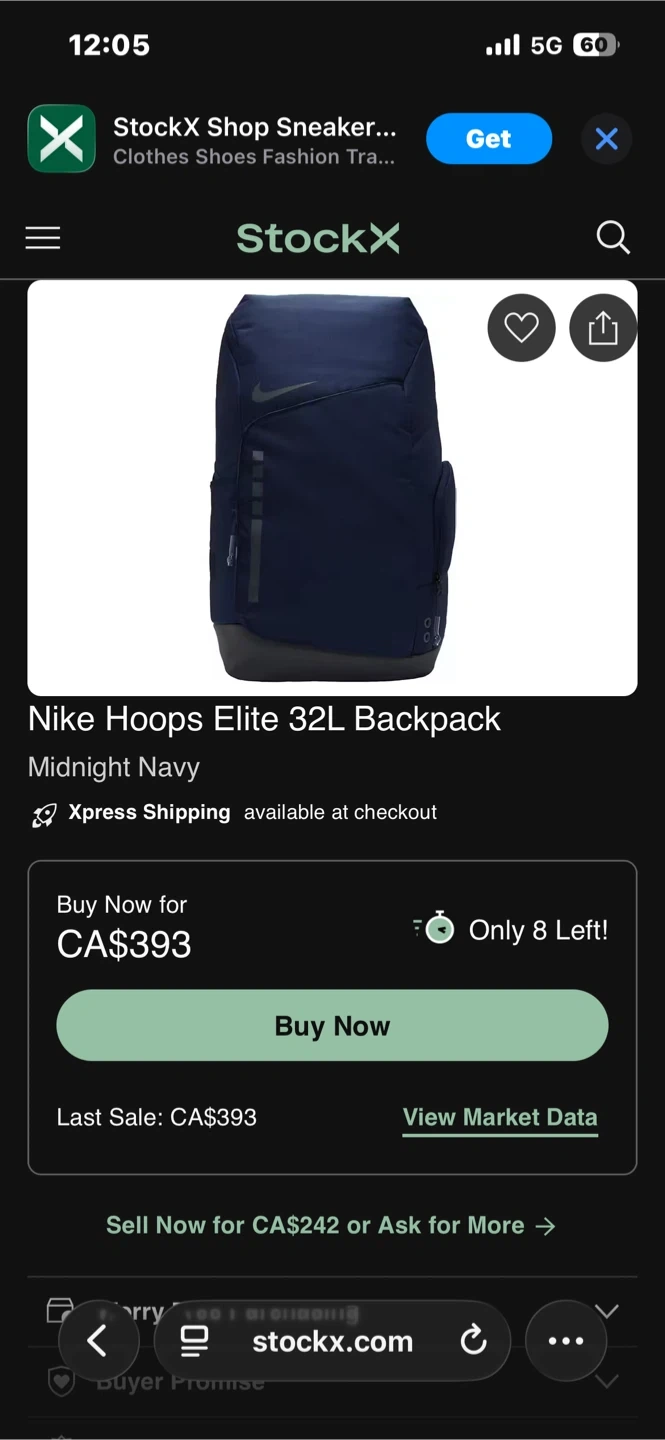Dismiss the StockX app banner
The height and width of the screenshot is (1440, 665).
coord(606,139)
